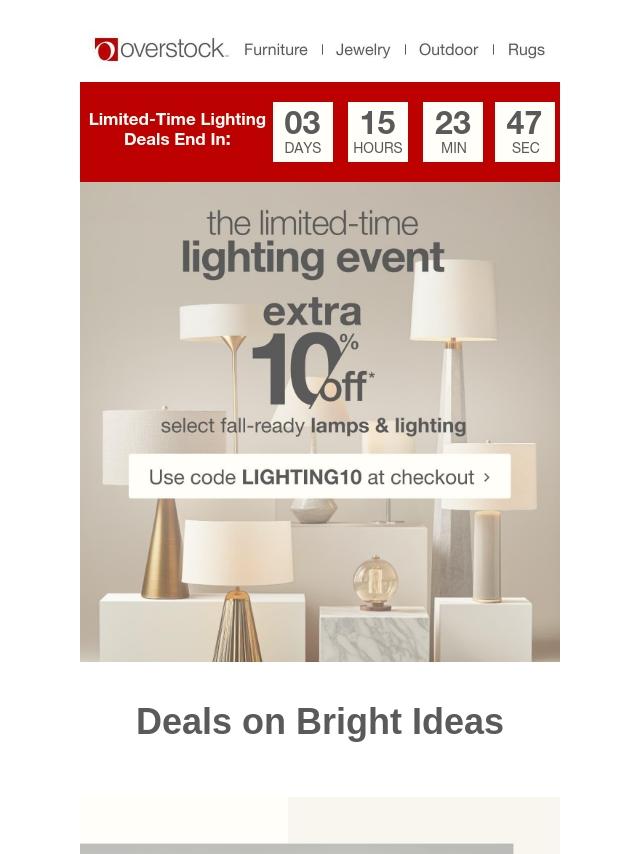
Task: Go to the Jewelry section
Action: (363, 49)
